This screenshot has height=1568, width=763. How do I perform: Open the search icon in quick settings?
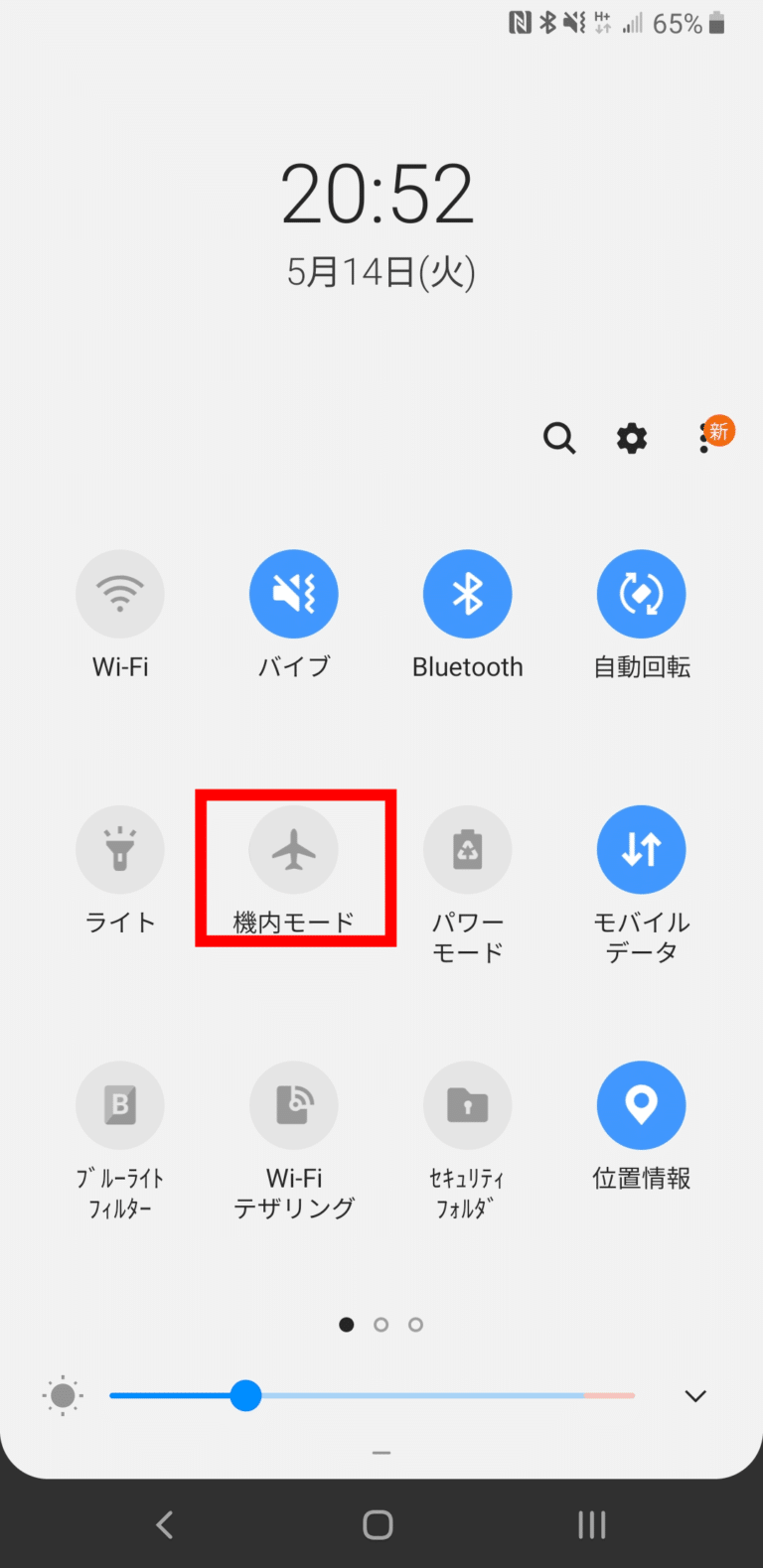coord(559,438)
